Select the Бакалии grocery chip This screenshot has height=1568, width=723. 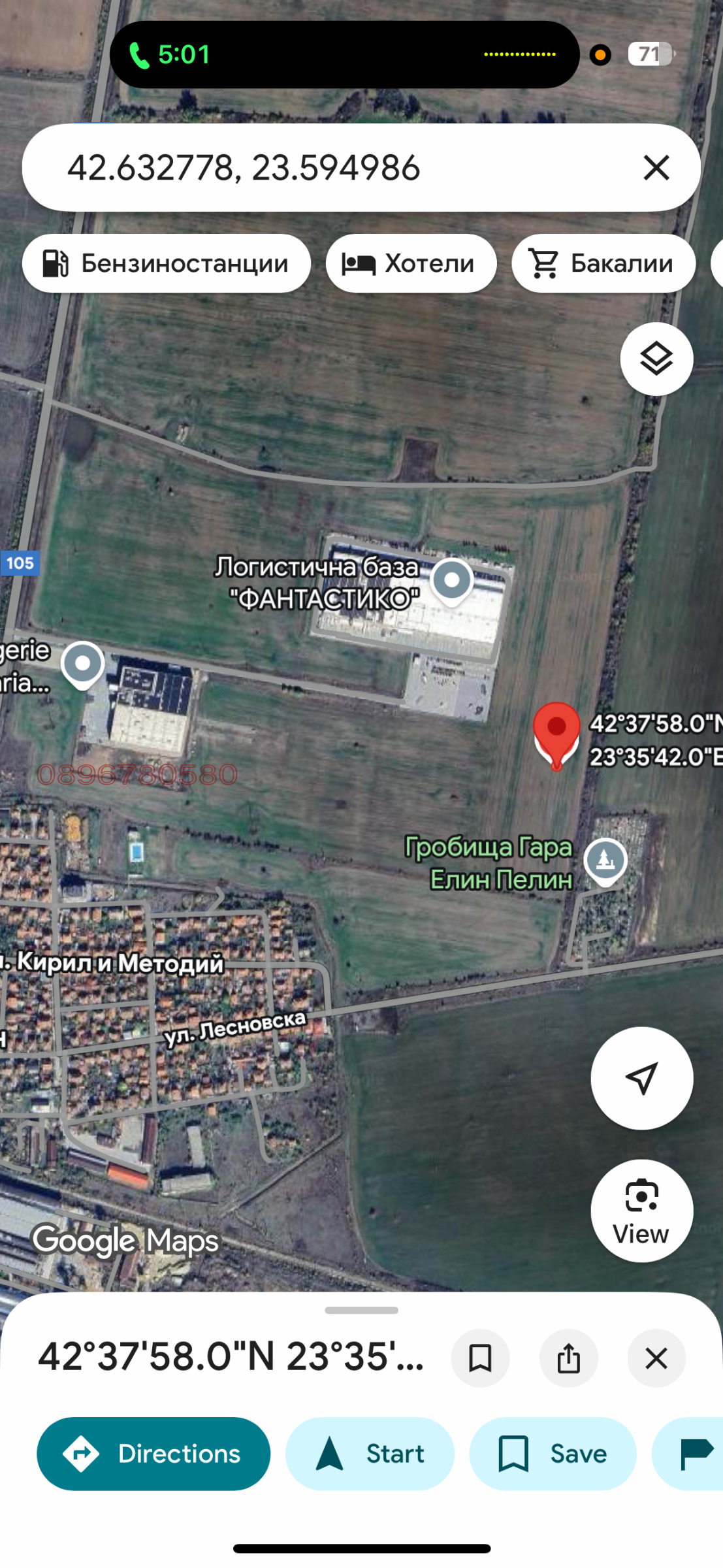click(x=603, y=263)
